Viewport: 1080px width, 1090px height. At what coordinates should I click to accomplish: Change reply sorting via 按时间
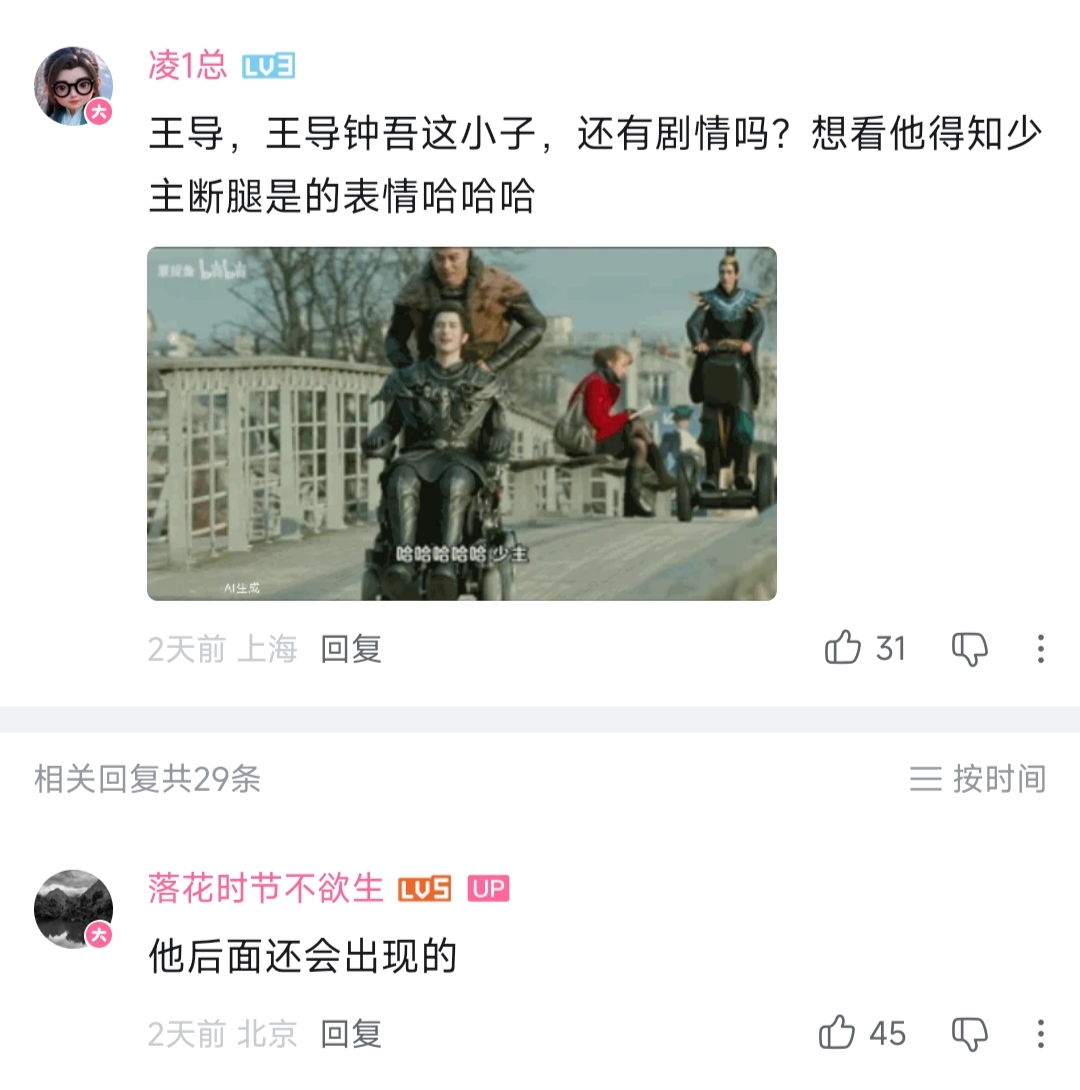pos(978,779)
